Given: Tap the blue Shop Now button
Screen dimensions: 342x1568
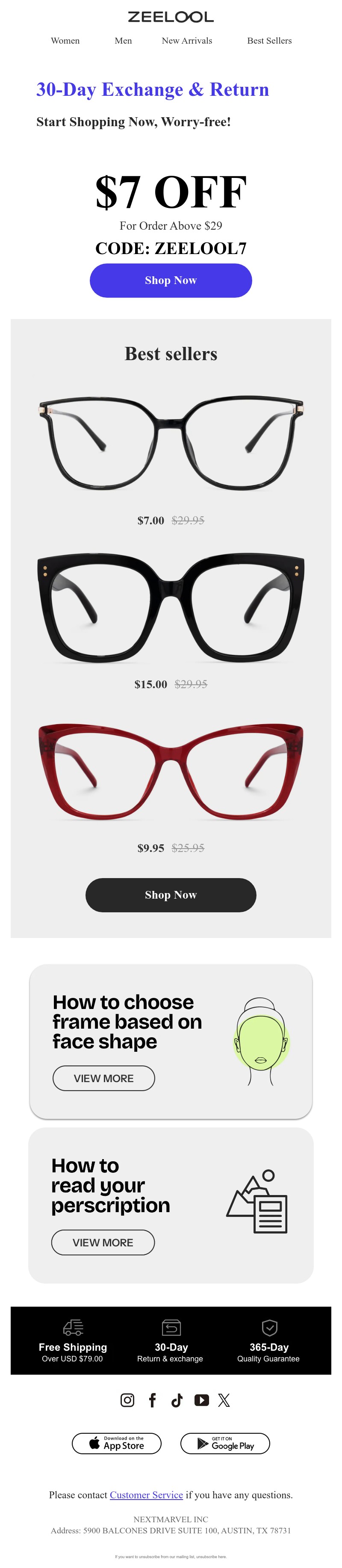Looking at the screenshot, I should coord(171,280).
